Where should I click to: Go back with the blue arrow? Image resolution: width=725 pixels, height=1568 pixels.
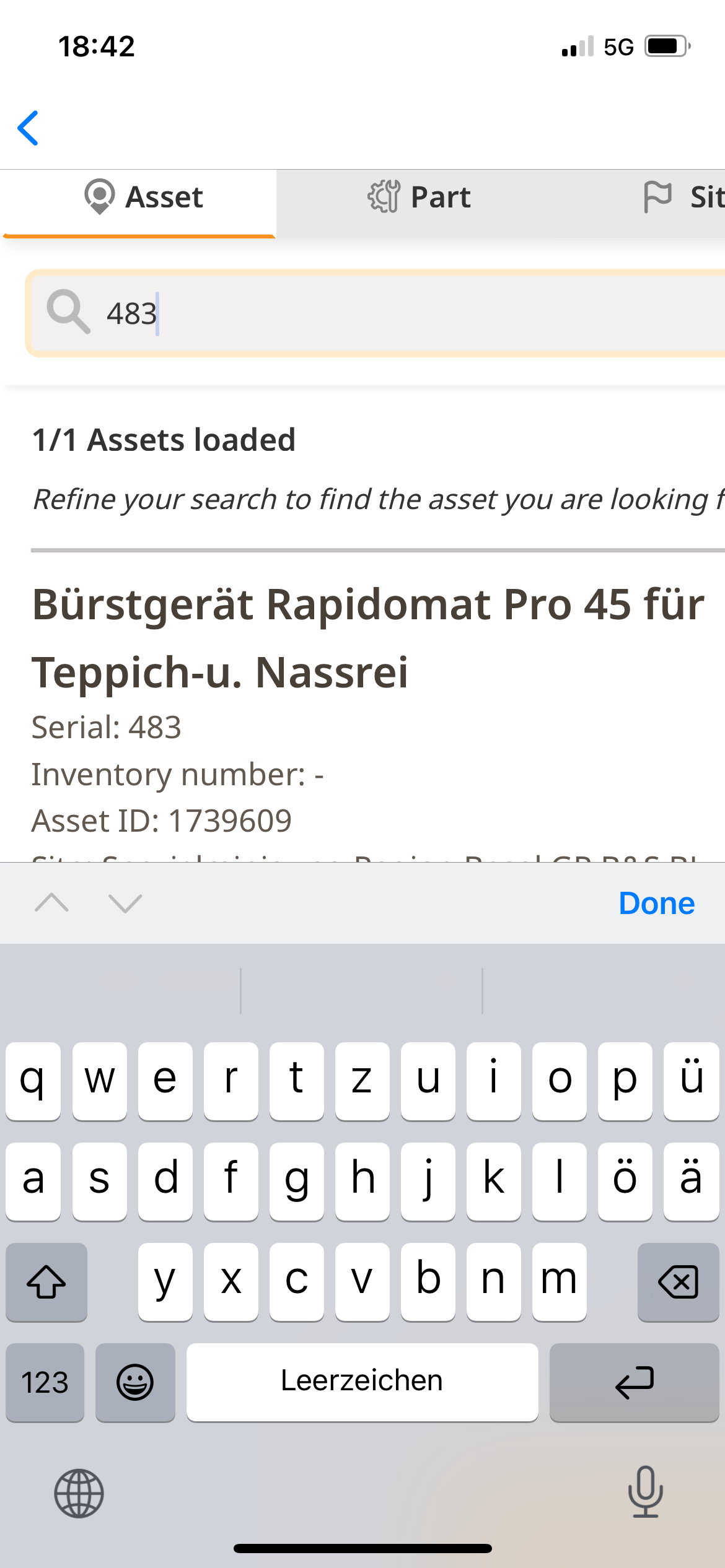tap(29, 128)
